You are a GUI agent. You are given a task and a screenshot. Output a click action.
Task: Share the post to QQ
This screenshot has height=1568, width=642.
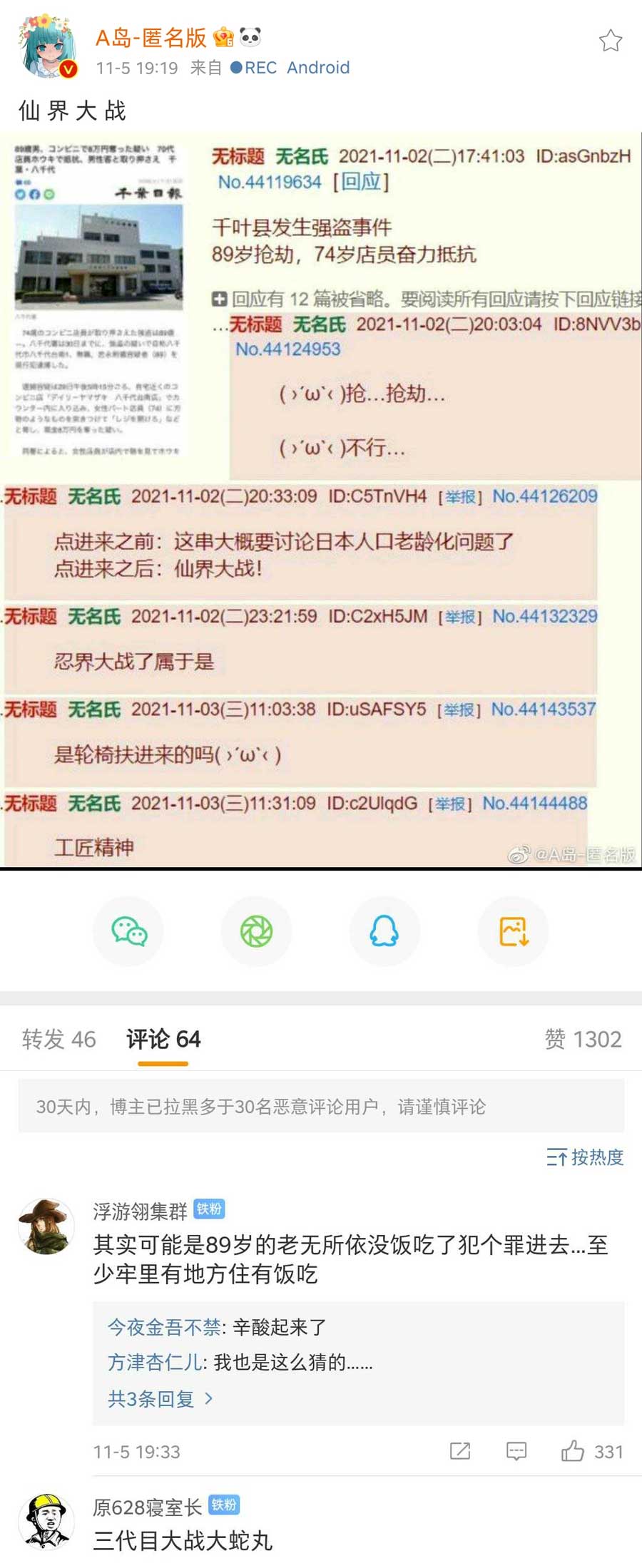click(x=384, y=931)
